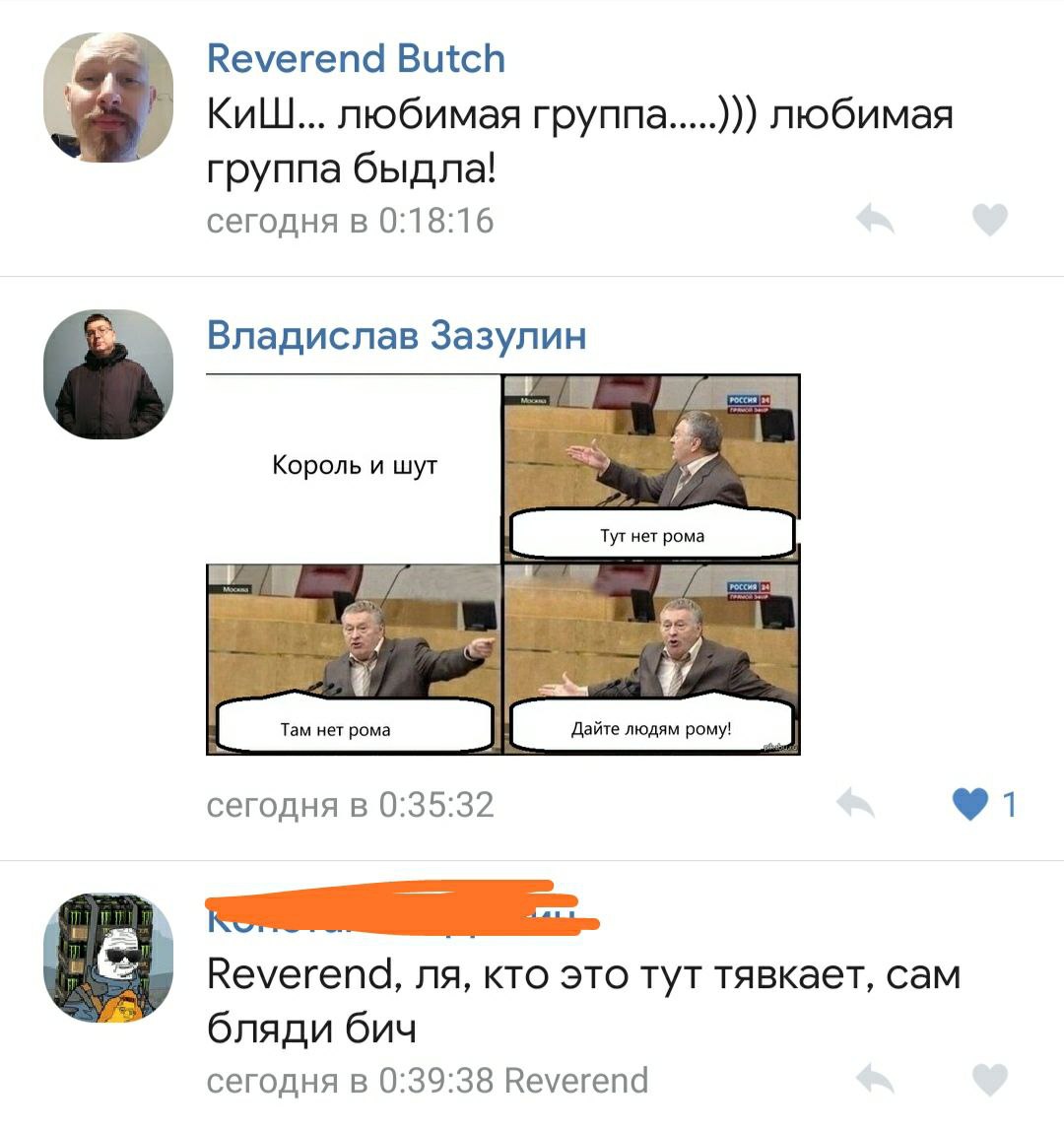The width and height of the screenshot is (1064, 1129).
Task: Open the Reverend reply reference link
Action: click(x=576, y=1081)
